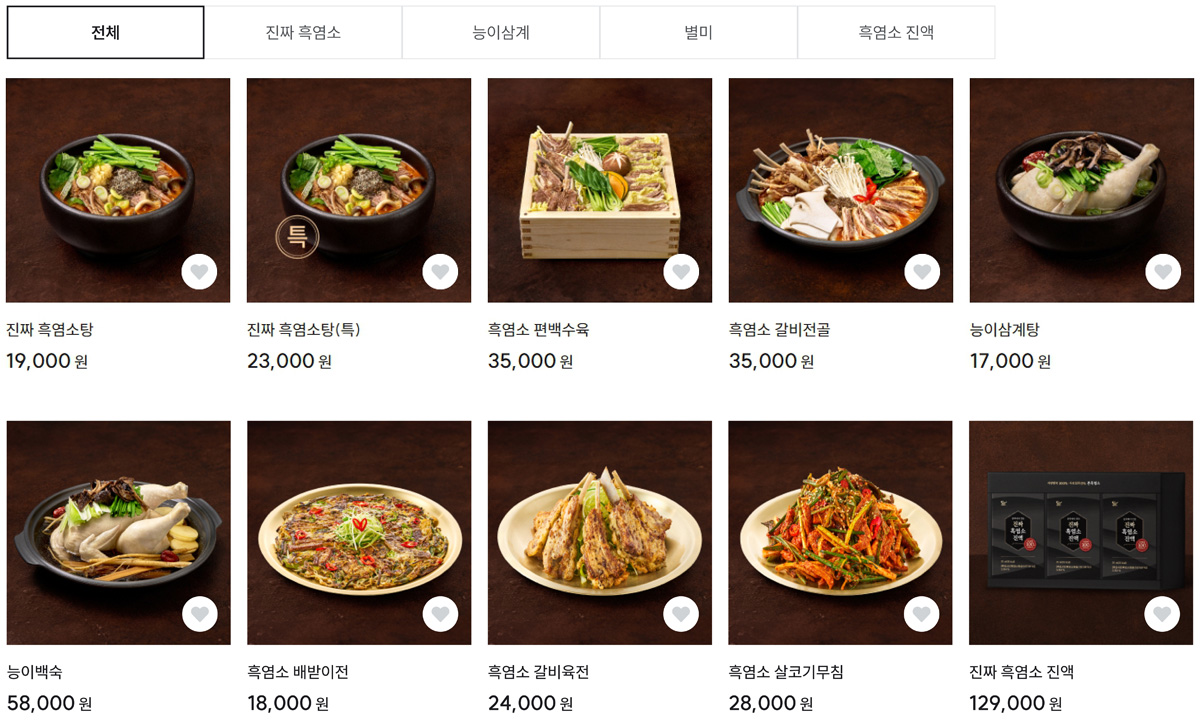This screenshot has height=720, width=1200.
Task: Favorite the 능이삼계탕 item
Action: coord(1162,271)
